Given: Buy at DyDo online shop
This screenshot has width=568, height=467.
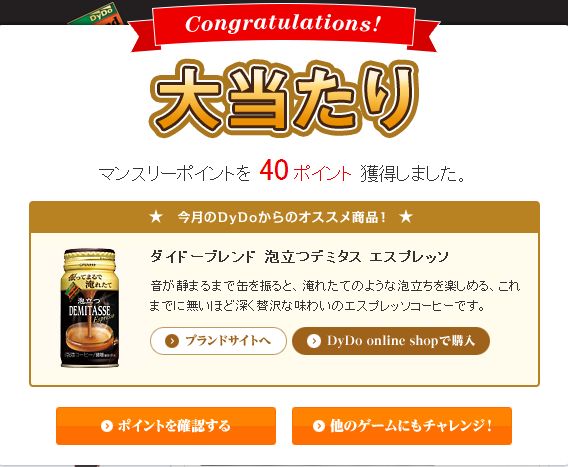Looking at the screenshot, I should [391, 341].
